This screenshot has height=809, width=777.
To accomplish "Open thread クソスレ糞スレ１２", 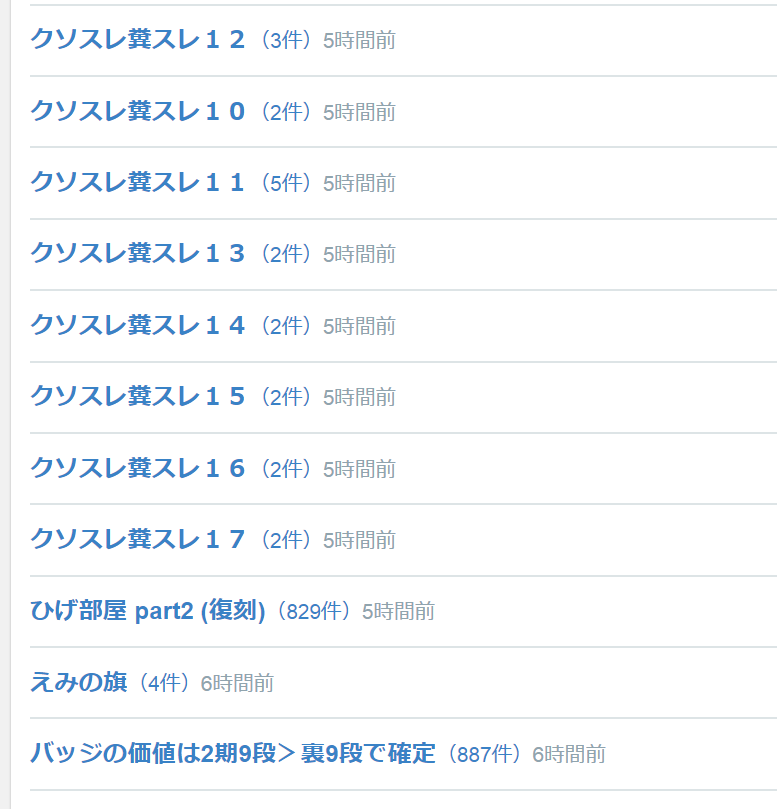I will click(138, 40).
